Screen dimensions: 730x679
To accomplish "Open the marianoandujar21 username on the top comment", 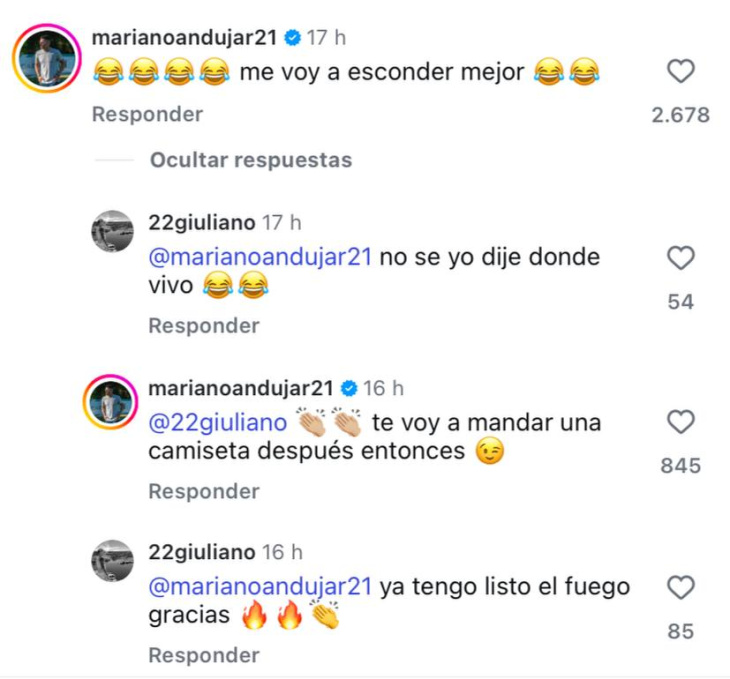I will click(x=185, y=37).
